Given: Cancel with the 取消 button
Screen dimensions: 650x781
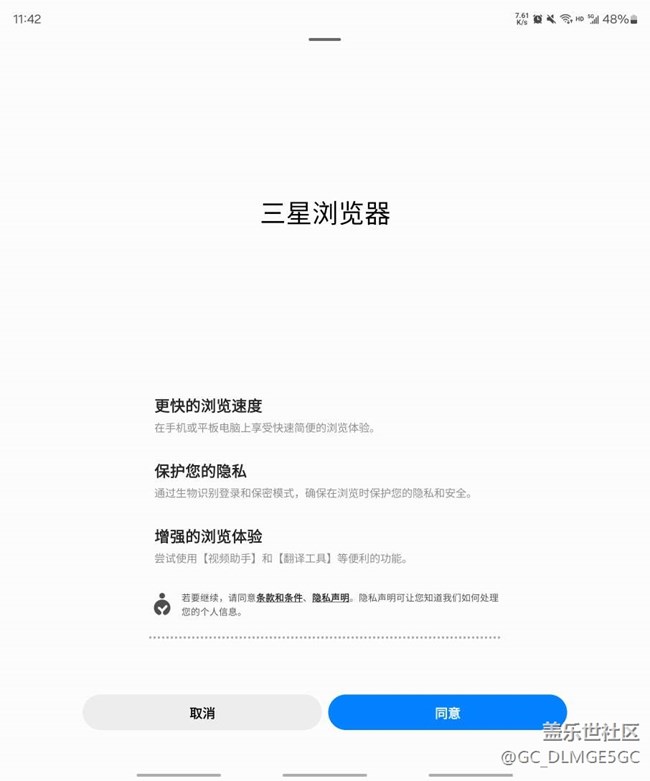Looking at the screenshot, I should coord(202,713).
